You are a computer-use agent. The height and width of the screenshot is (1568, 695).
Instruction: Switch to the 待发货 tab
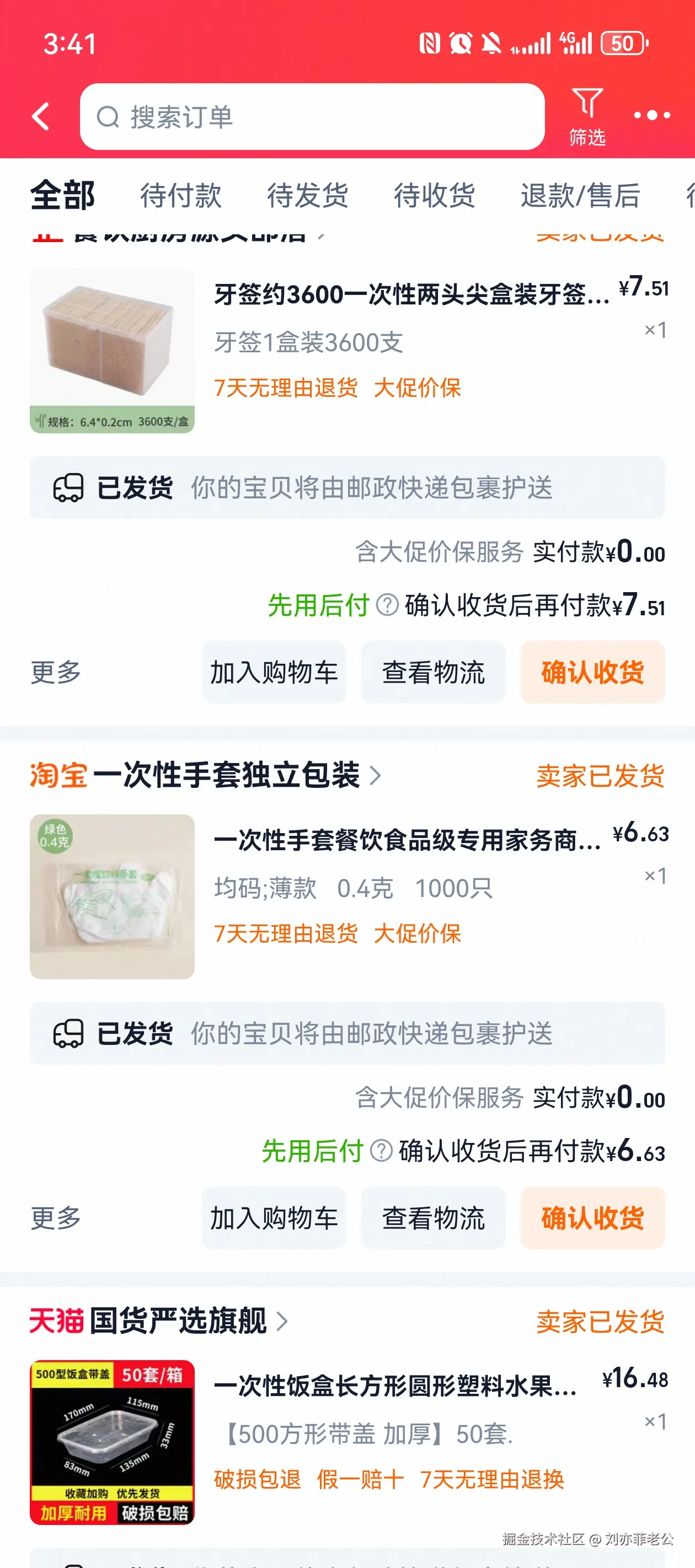pyautogui.click(x=308, y=196)
